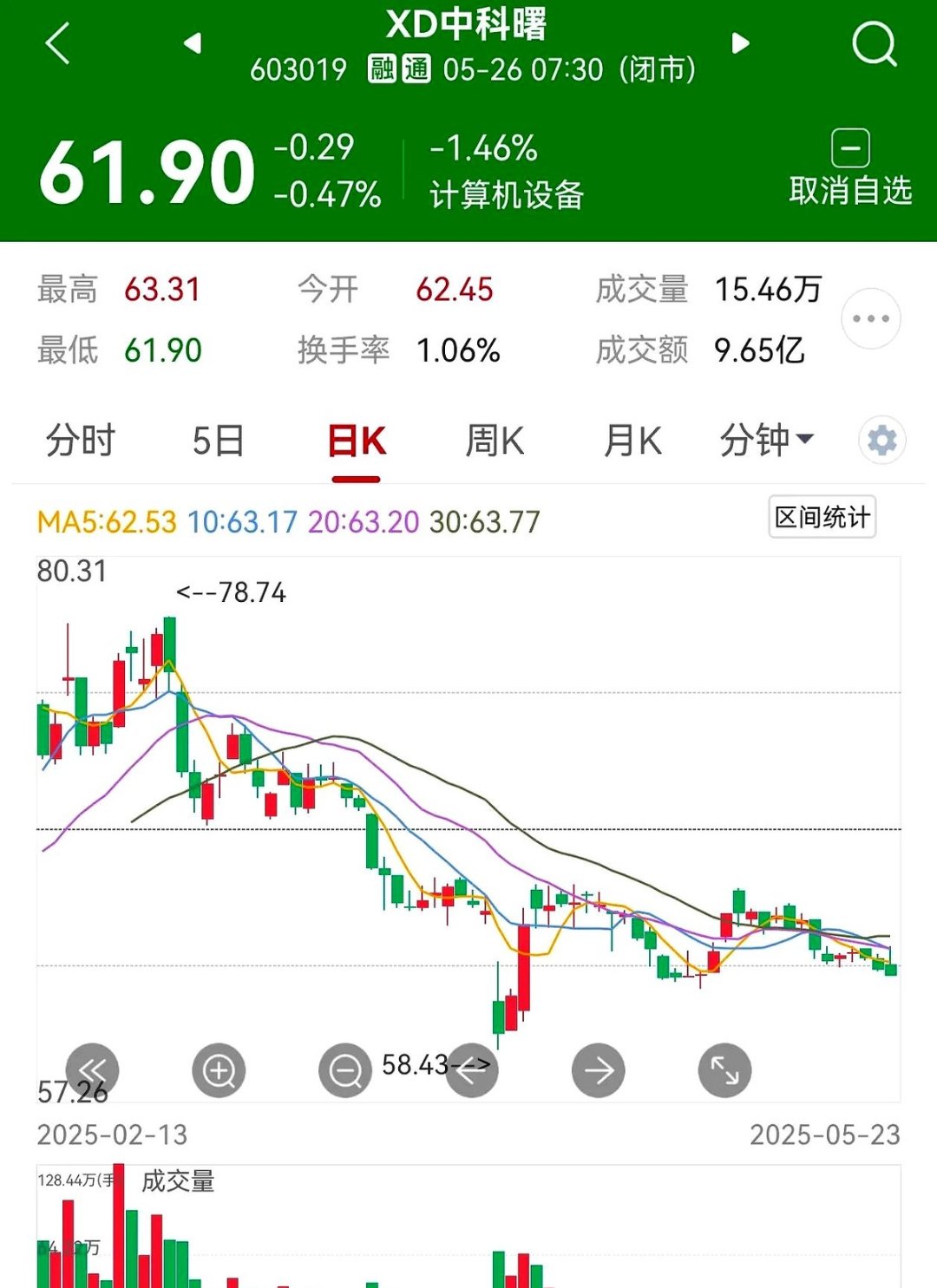Select the 月K chart tab
Viewport: 937px width, 1288px height.
click(632, 441)
